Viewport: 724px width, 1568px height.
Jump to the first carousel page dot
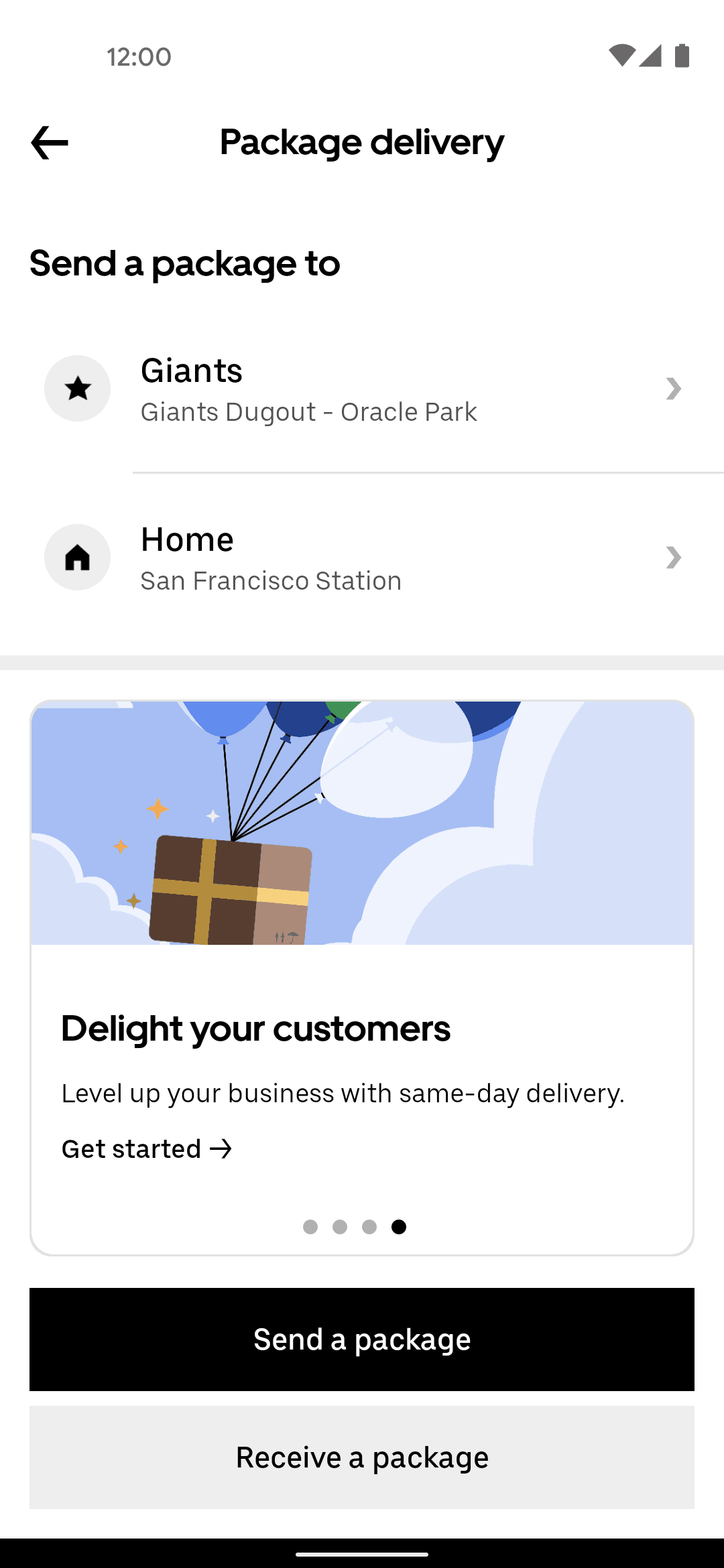(310, 1227)
